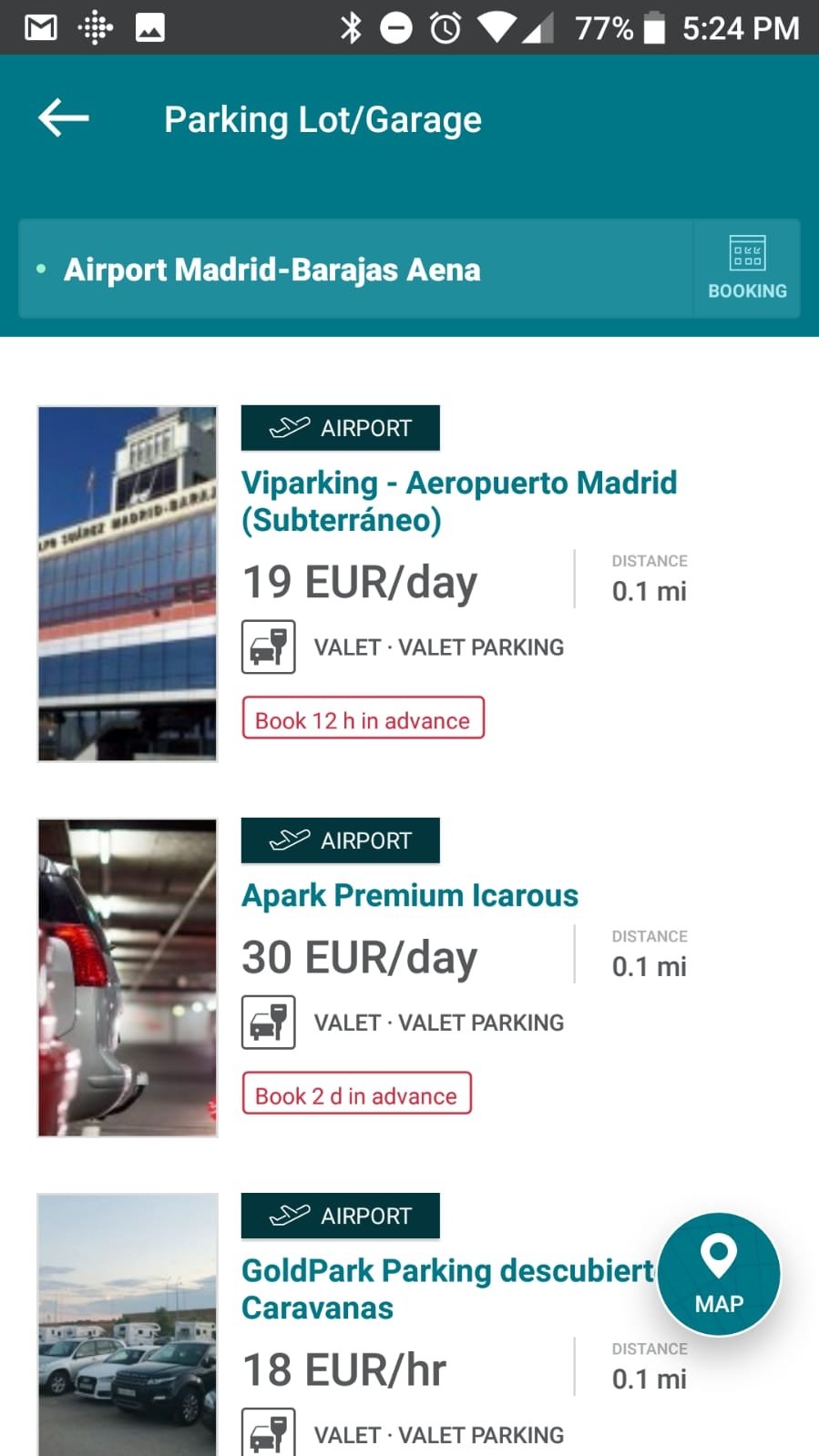The width and height of the screenshot is (819, 1456).
Task: Open the Booking calendar button
Action: [747, 269]
